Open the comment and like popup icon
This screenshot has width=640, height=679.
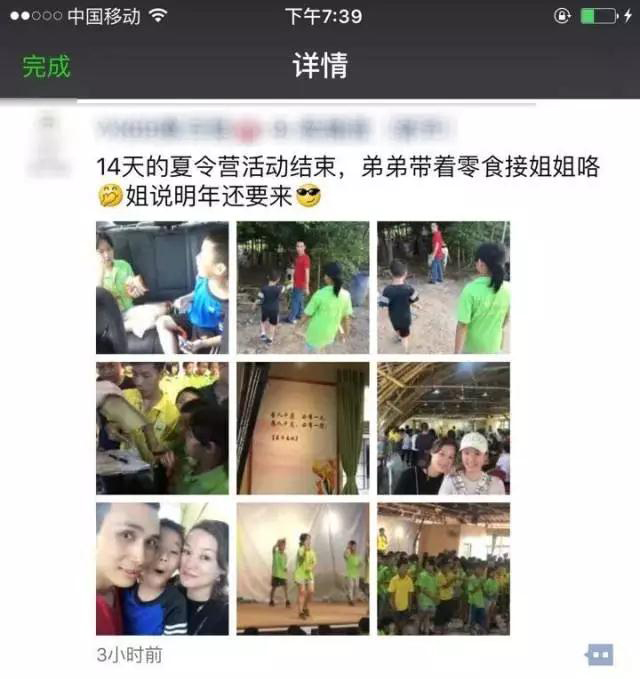(598, 654)
